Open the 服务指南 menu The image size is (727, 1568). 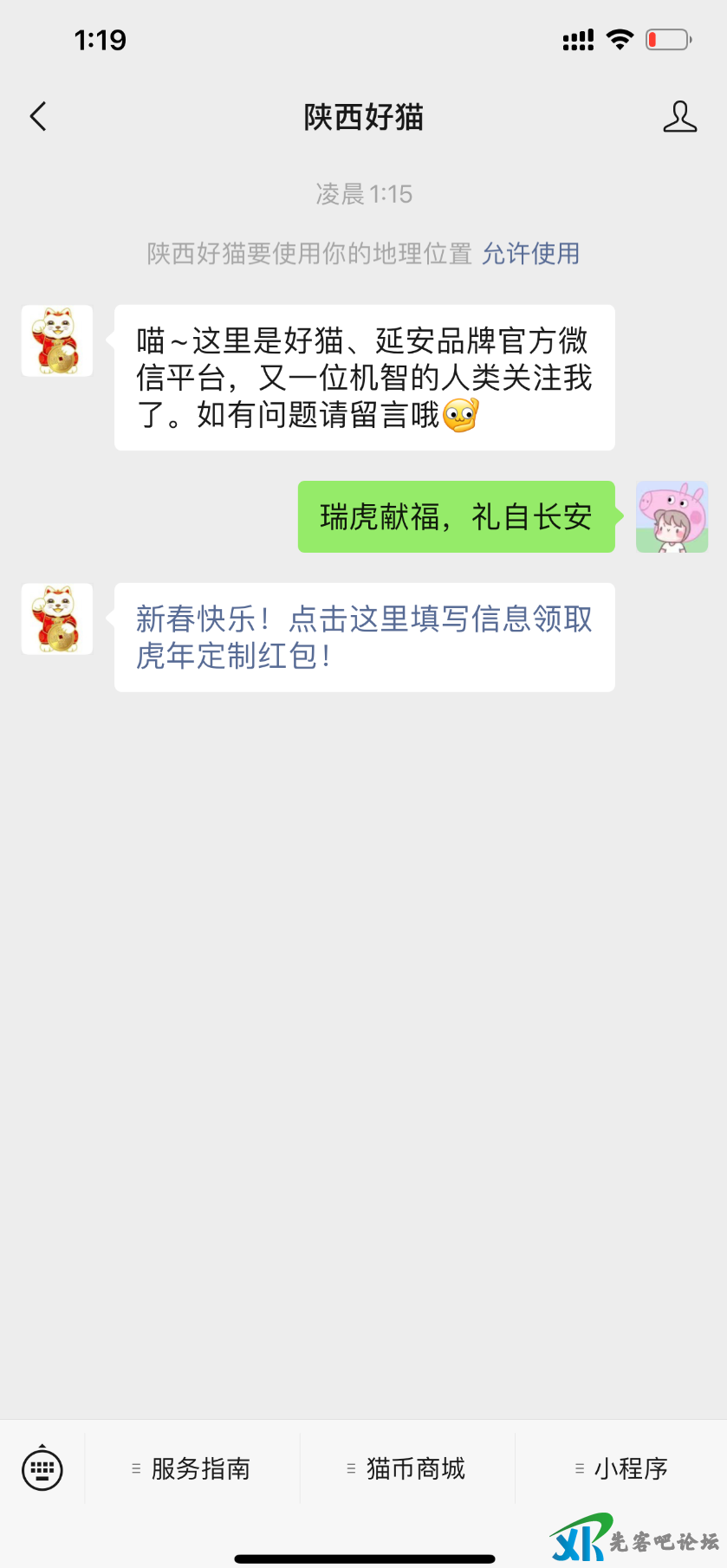click(192, 1468)
